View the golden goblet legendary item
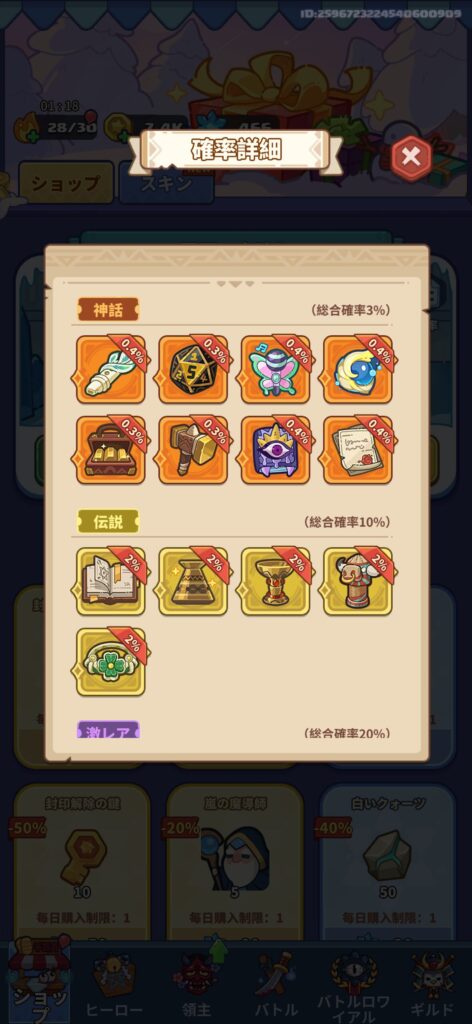Viewport: 472px width, 1024px height. [275, 581]
